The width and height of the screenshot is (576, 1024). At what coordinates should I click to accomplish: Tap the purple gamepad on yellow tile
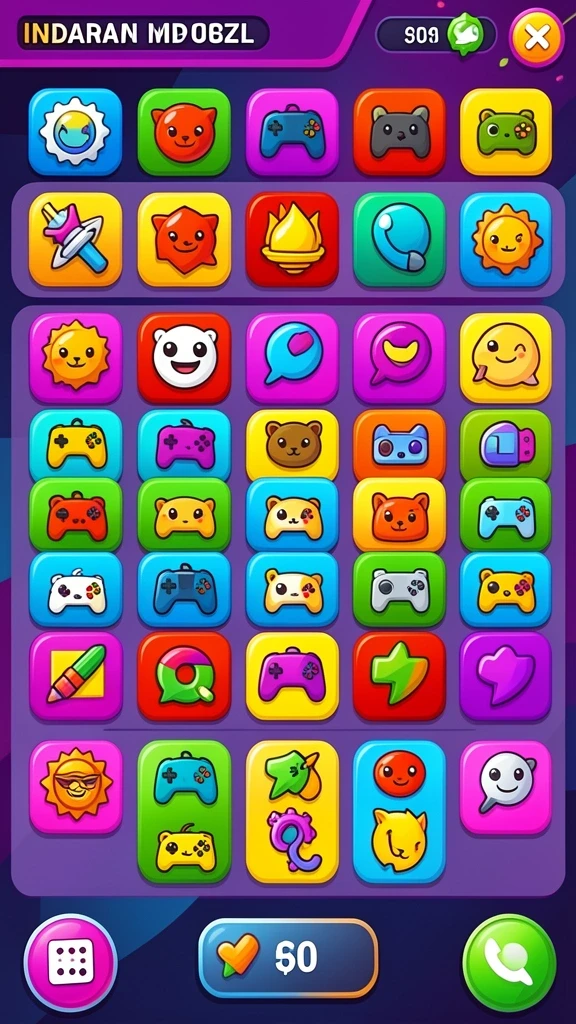(x=293, y=675)
